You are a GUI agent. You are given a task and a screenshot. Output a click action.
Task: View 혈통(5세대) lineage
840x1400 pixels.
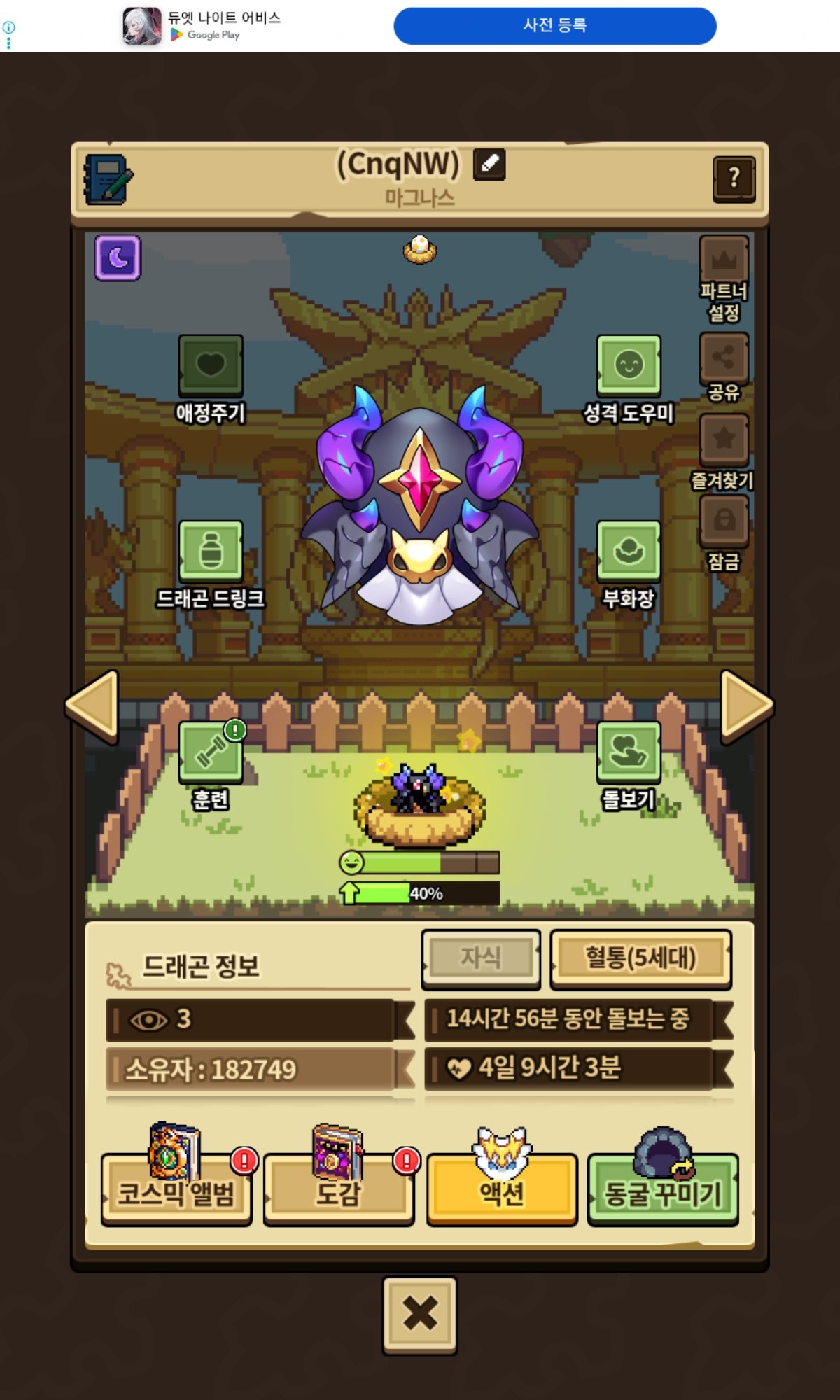point(640,959)
